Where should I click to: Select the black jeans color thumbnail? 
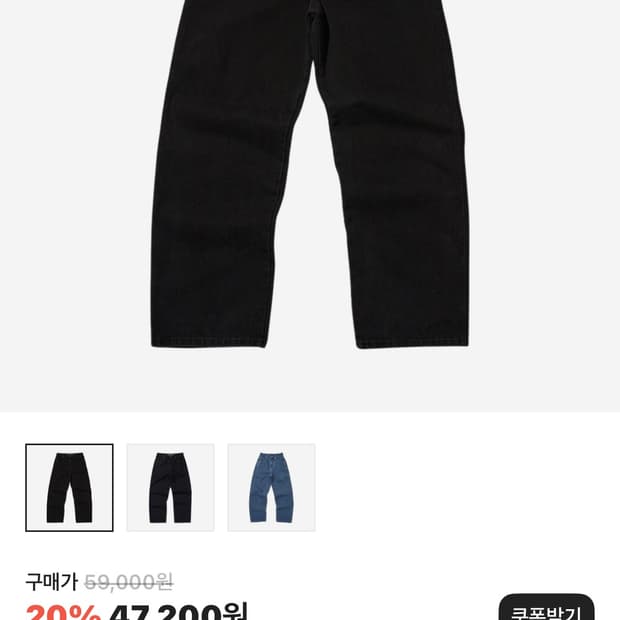69,487
